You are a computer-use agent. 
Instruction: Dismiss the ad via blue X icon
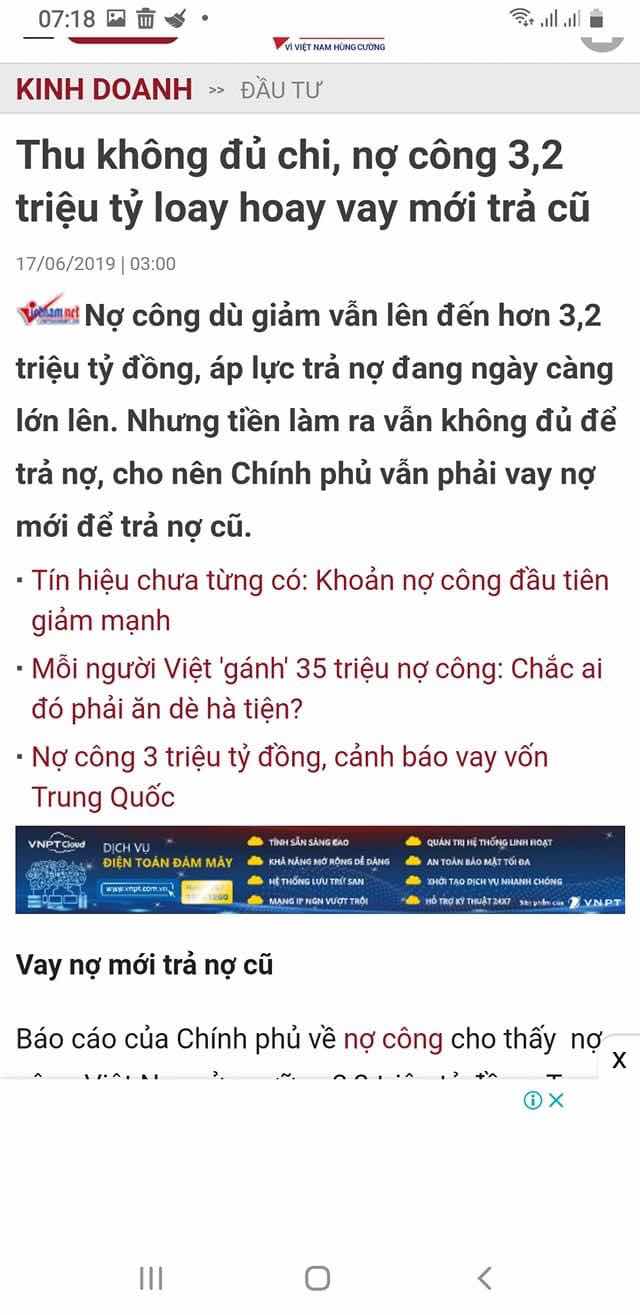[x=557, y=1100]
